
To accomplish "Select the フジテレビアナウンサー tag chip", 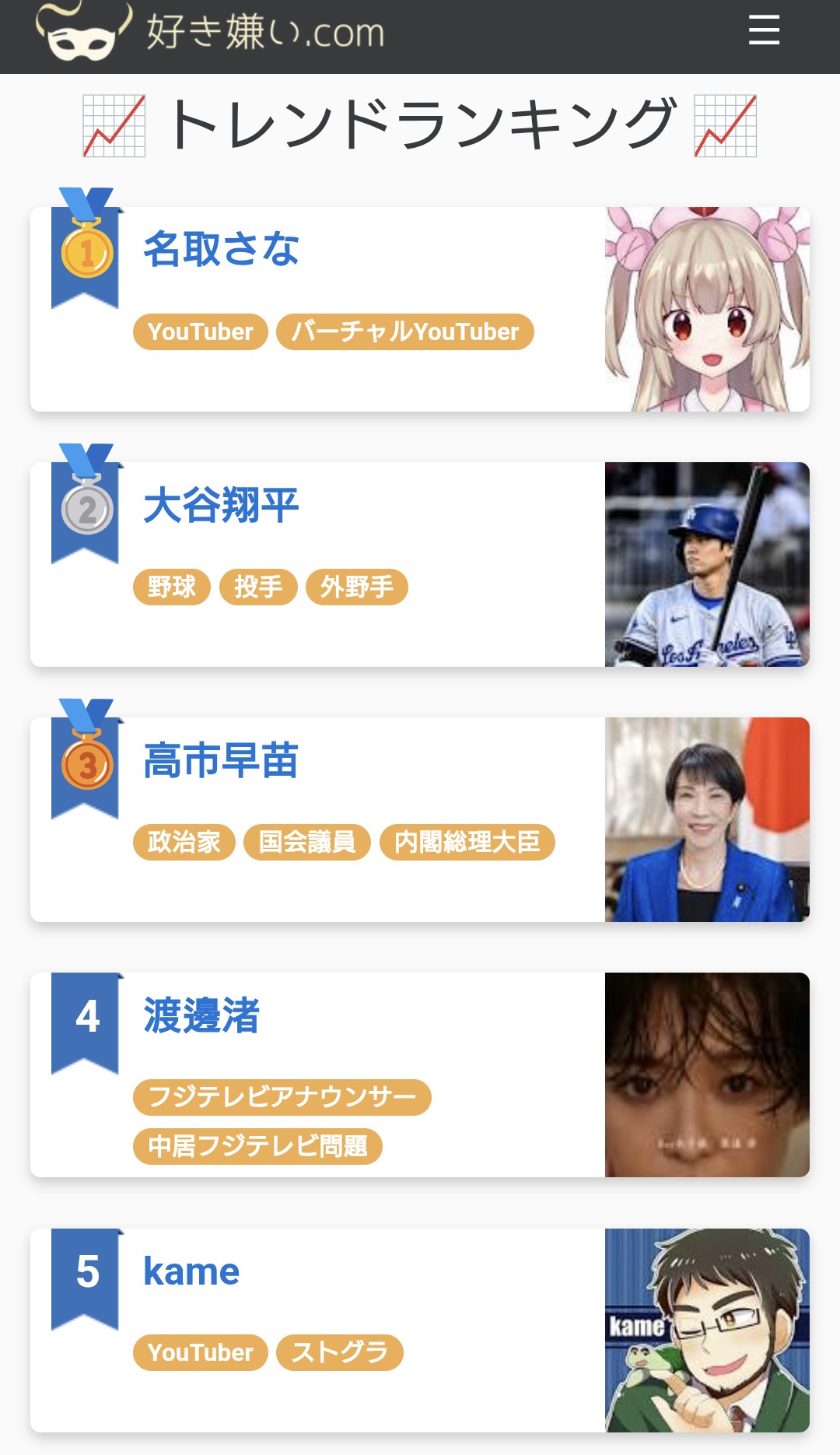I will pyautogui.click(x=282, y=1097).
